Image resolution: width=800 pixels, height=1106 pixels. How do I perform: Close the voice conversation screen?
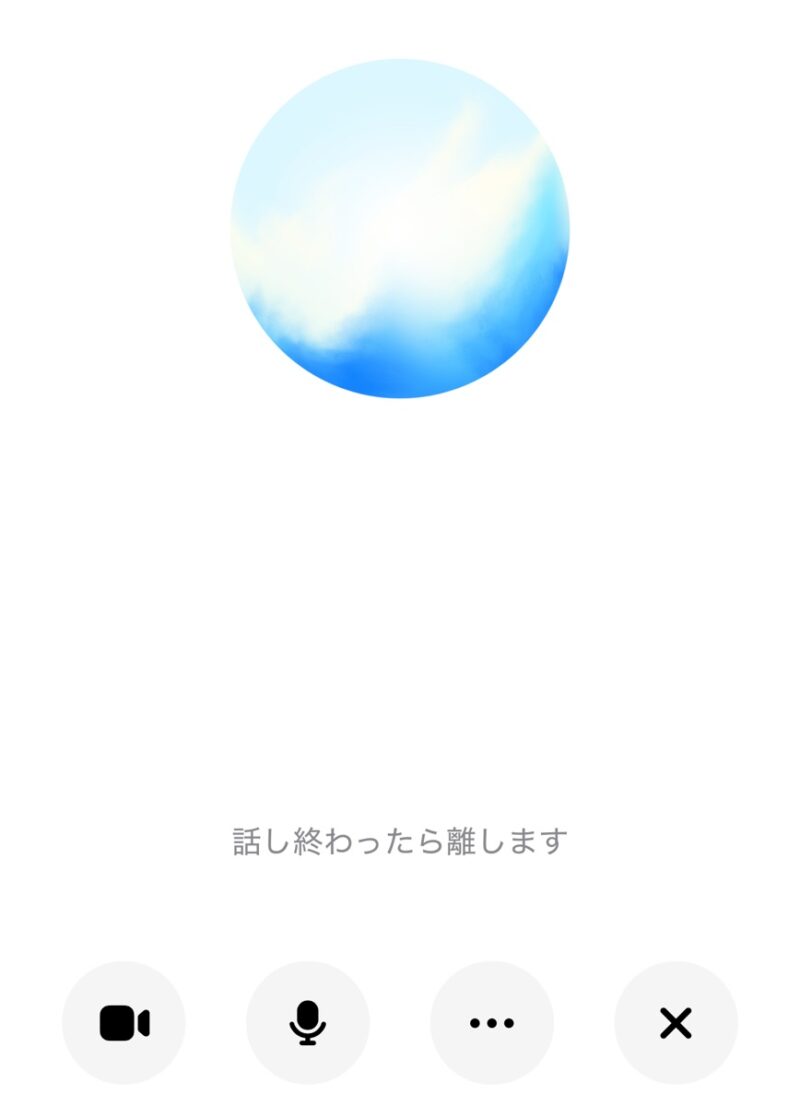tap(676, 1023)
